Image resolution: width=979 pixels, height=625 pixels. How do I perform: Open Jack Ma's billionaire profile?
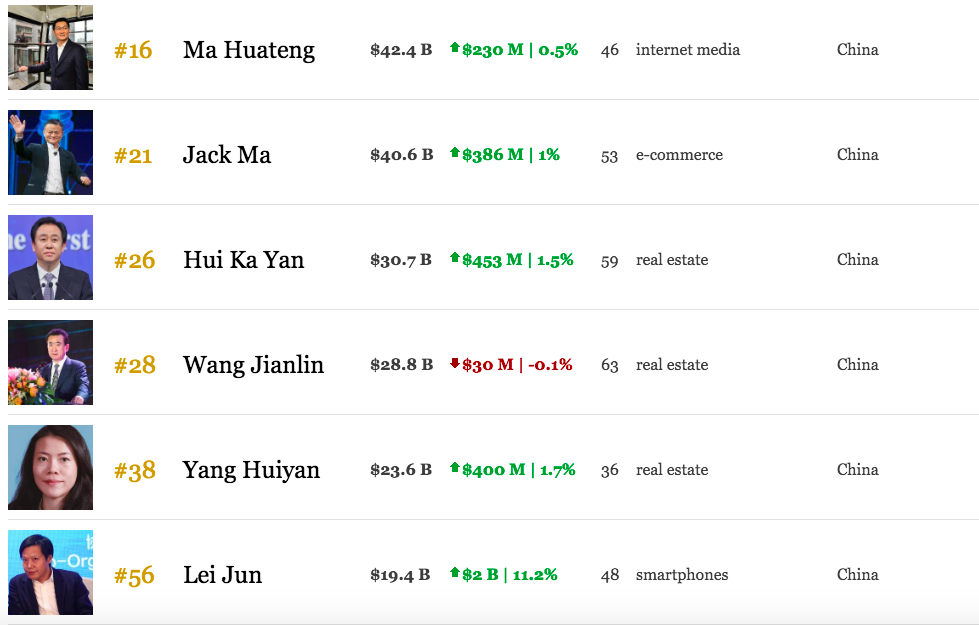point(227,155)
